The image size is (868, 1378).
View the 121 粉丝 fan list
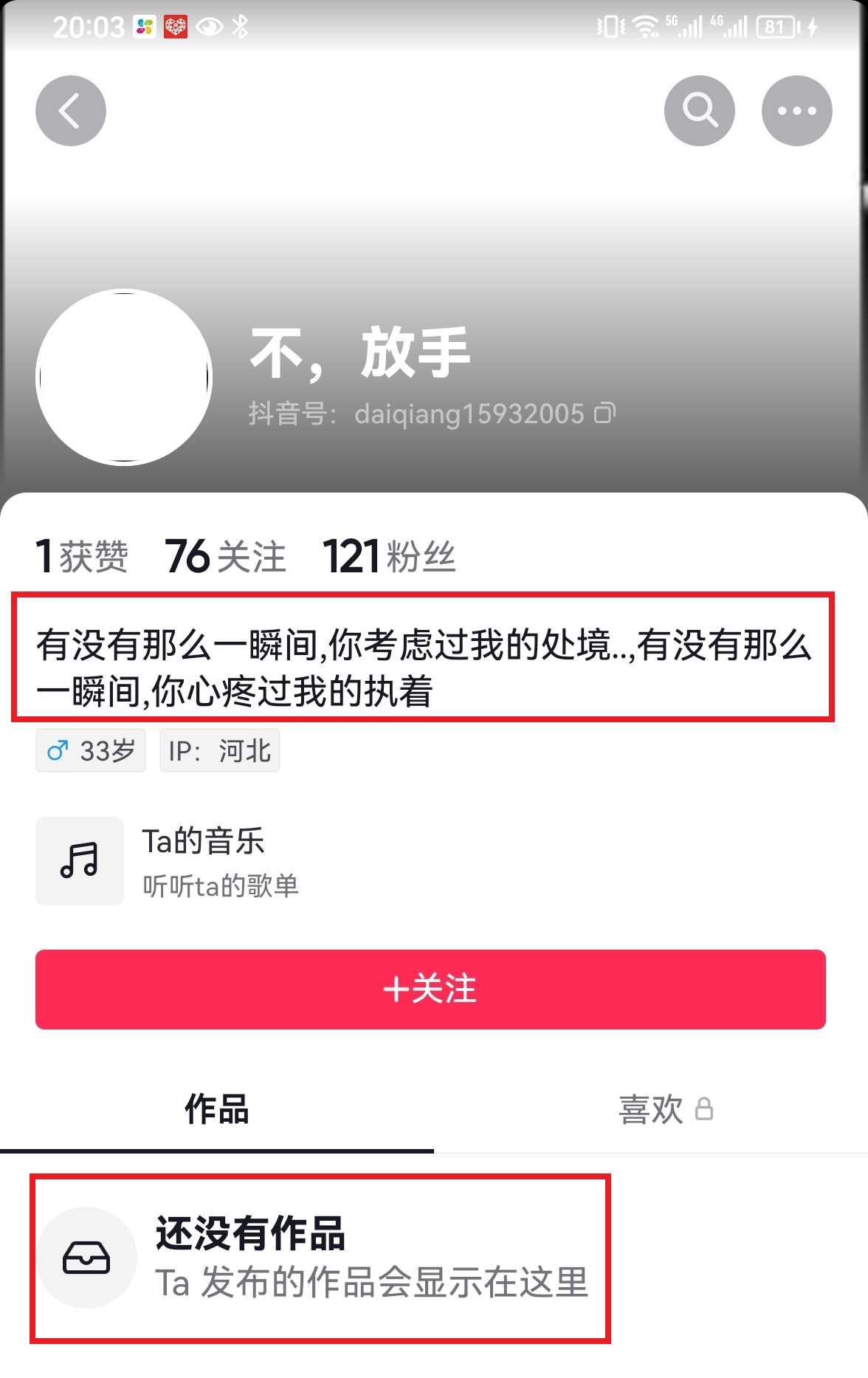coord(391,558)
